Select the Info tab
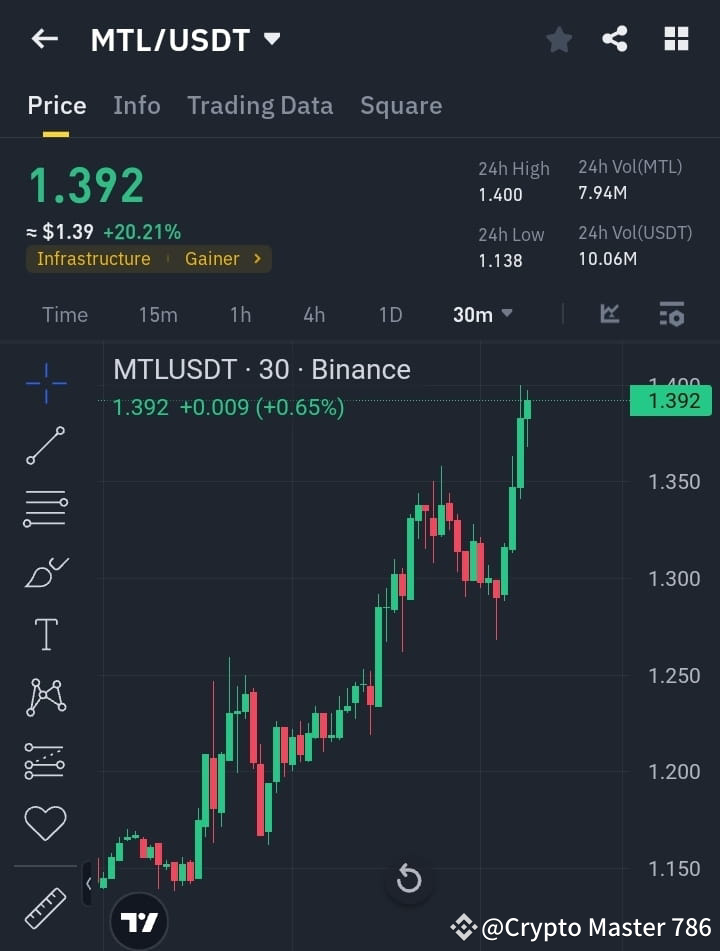The image size is (720, 951). click(136, 105)
